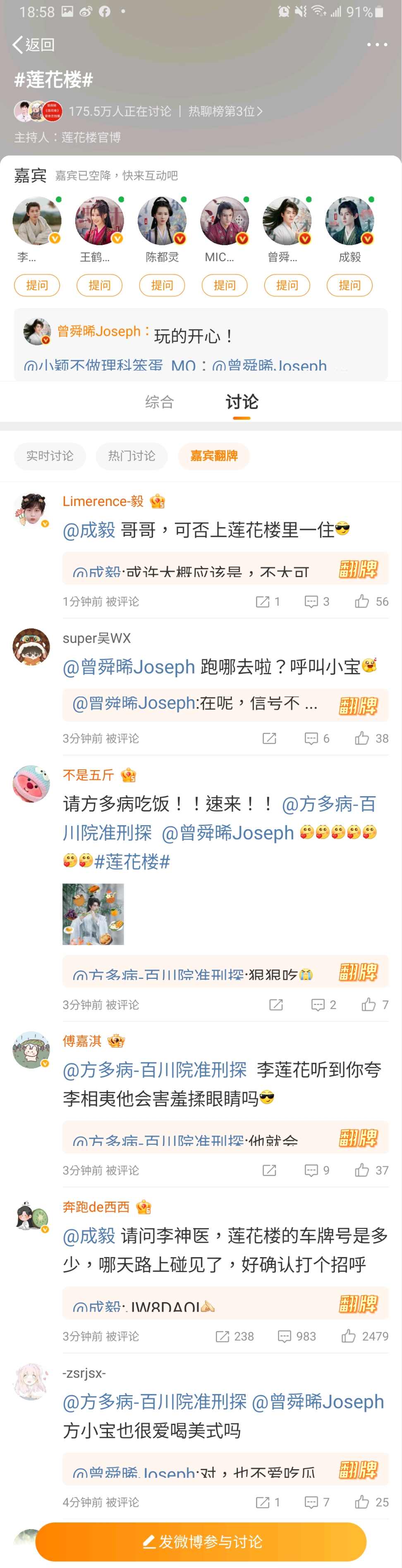Like -zsrjsx-'s post

click(371, 1502)
